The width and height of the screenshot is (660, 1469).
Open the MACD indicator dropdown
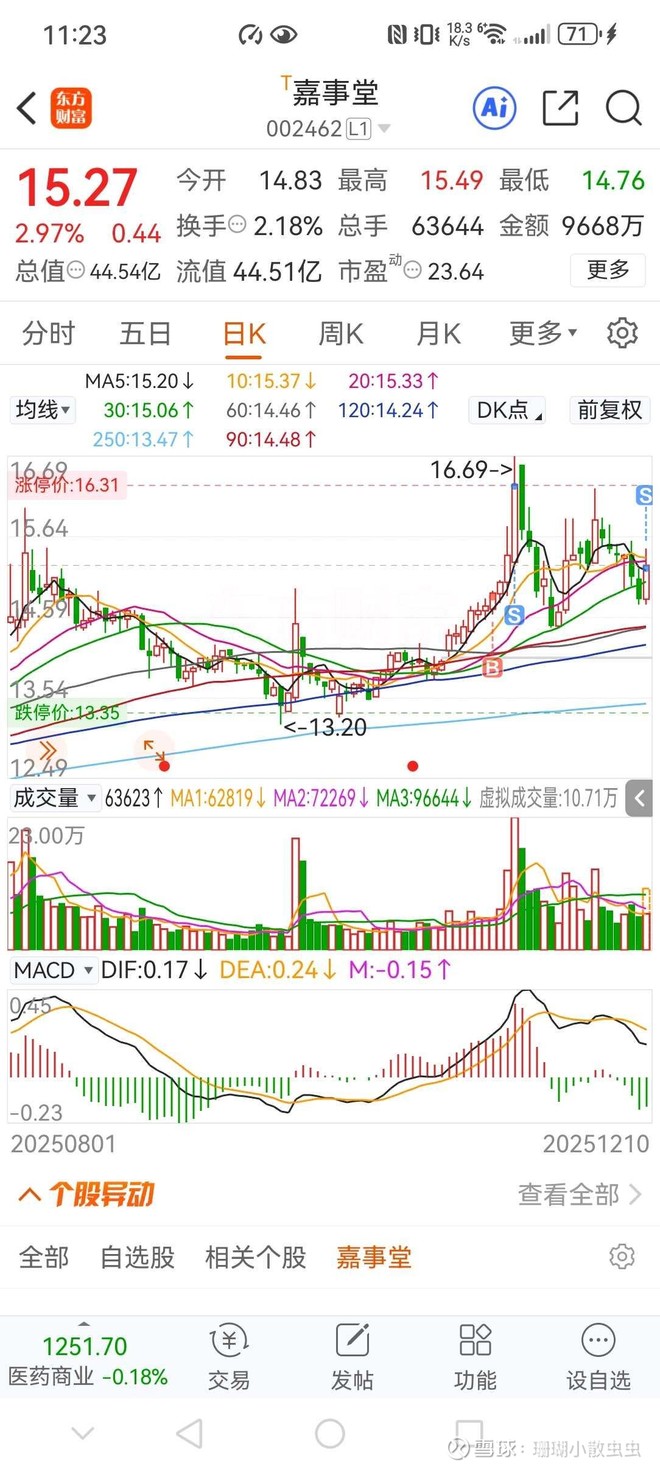[x=53, y=970]
